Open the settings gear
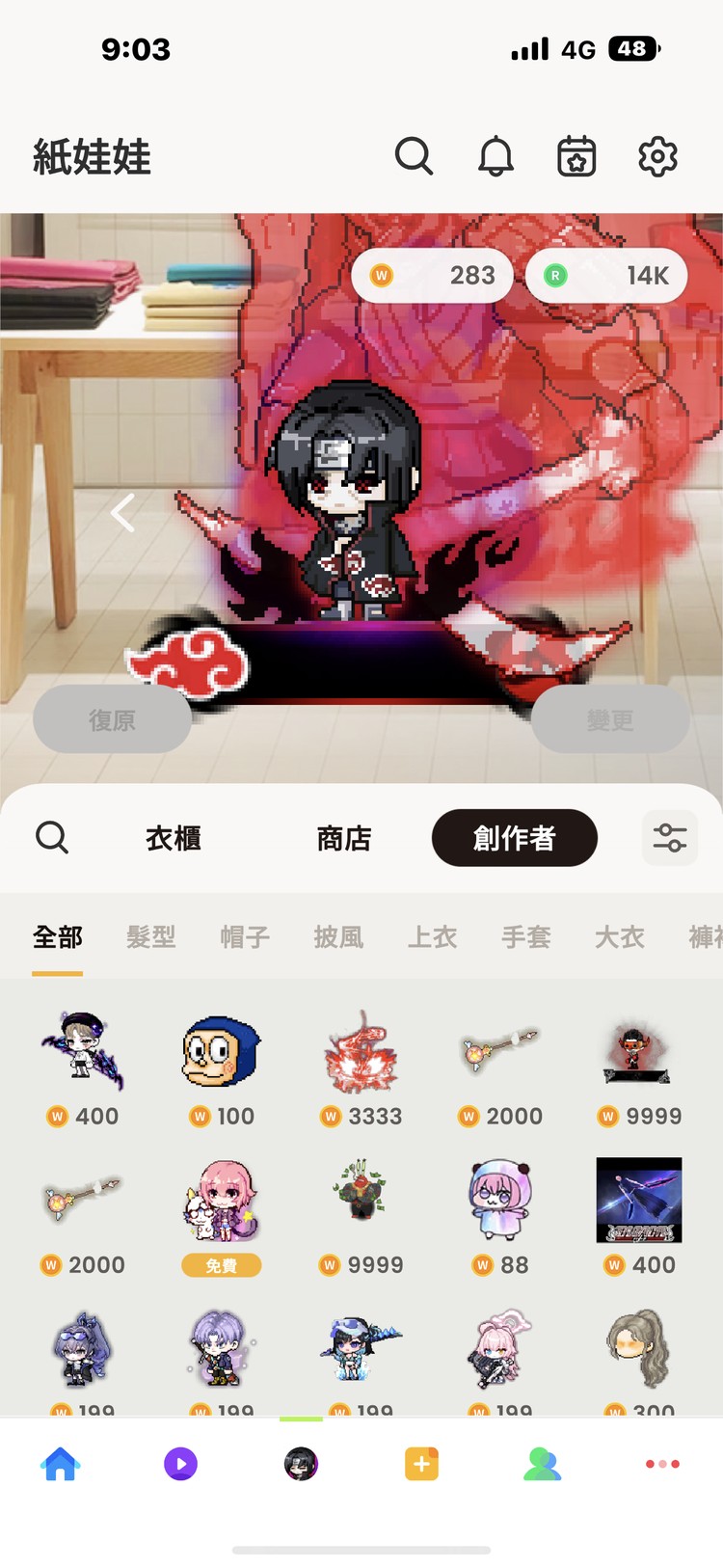 (657, 156)
